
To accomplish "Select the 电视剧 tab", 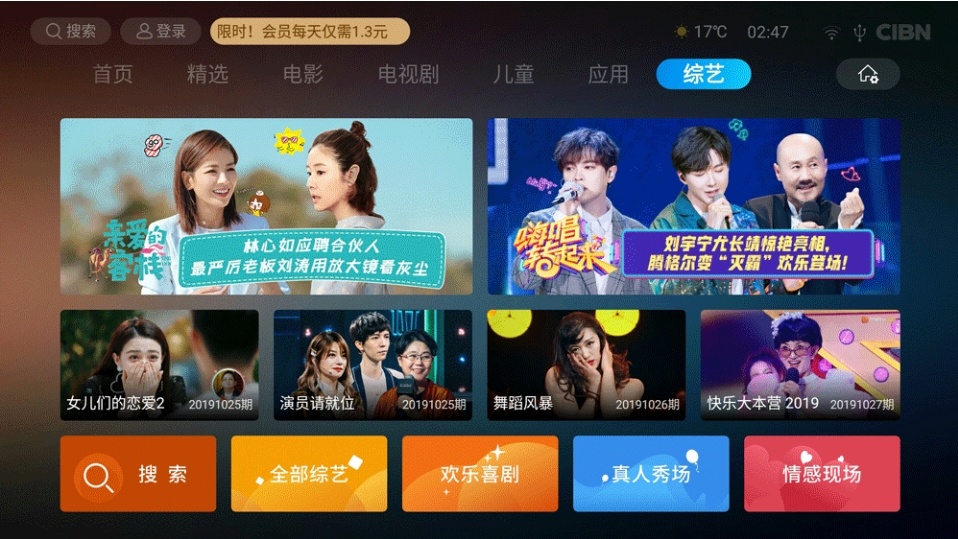I will (x=408, y=74).
